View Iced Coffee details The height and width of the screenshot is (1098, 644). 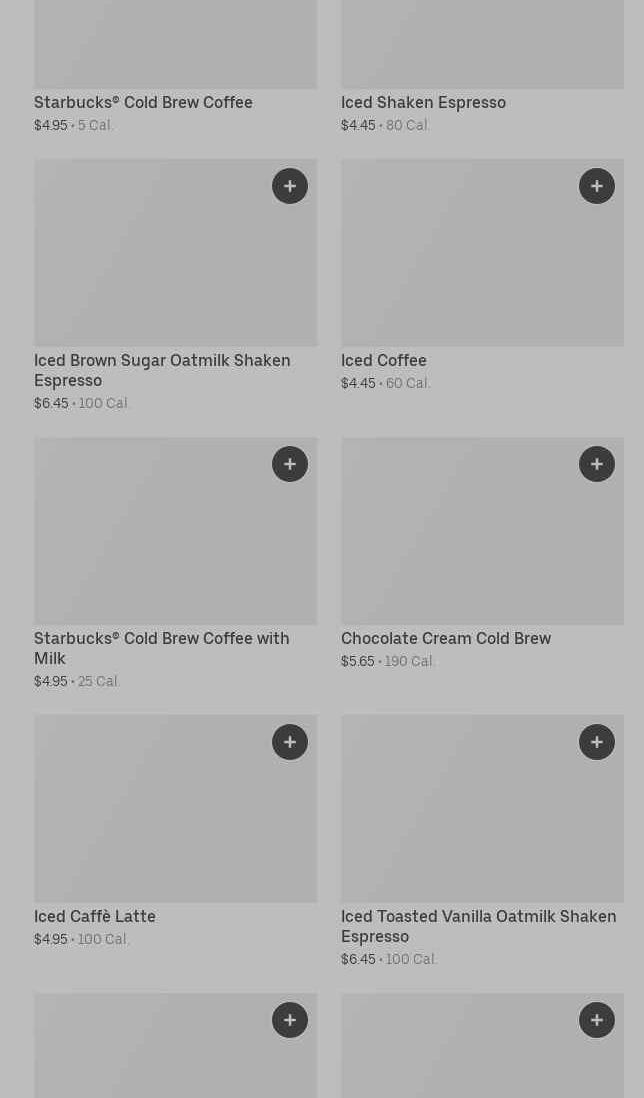click(384, 360)
